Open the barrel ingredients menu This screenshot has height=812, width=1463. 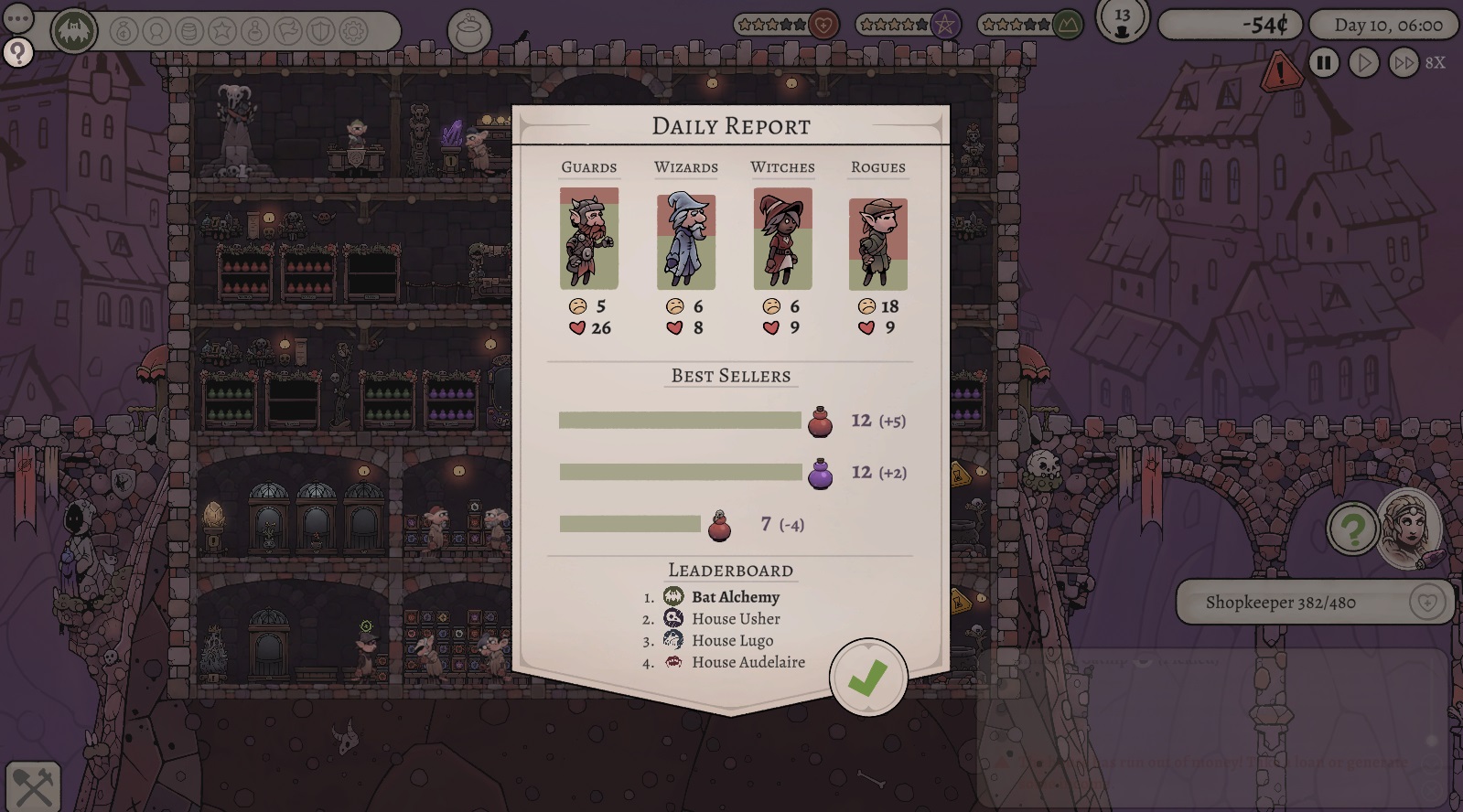point(189,32)
